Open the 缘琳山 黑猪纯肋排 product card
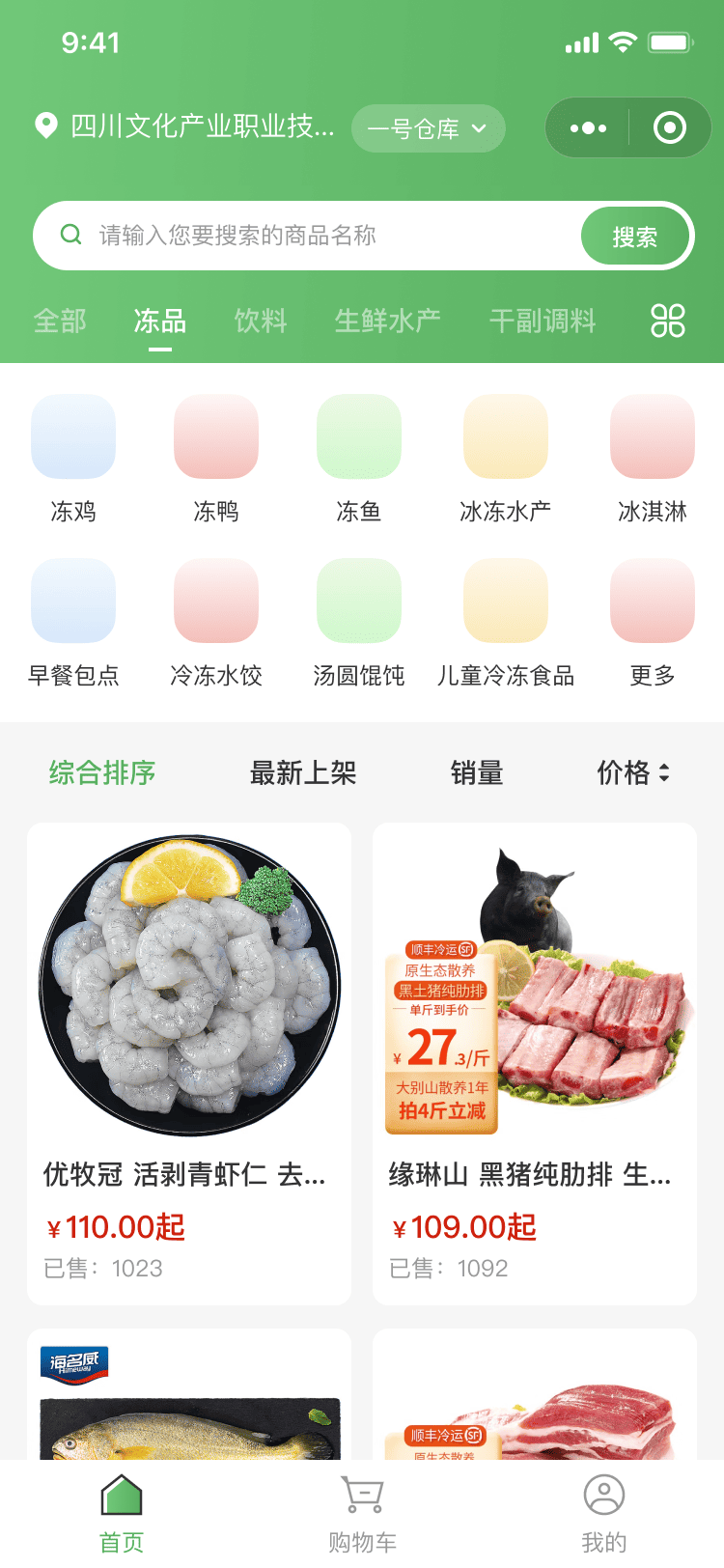Image resolution: width=724 pixels, height=1568 pixels. pyautogui.click(x=535, y=1062)
